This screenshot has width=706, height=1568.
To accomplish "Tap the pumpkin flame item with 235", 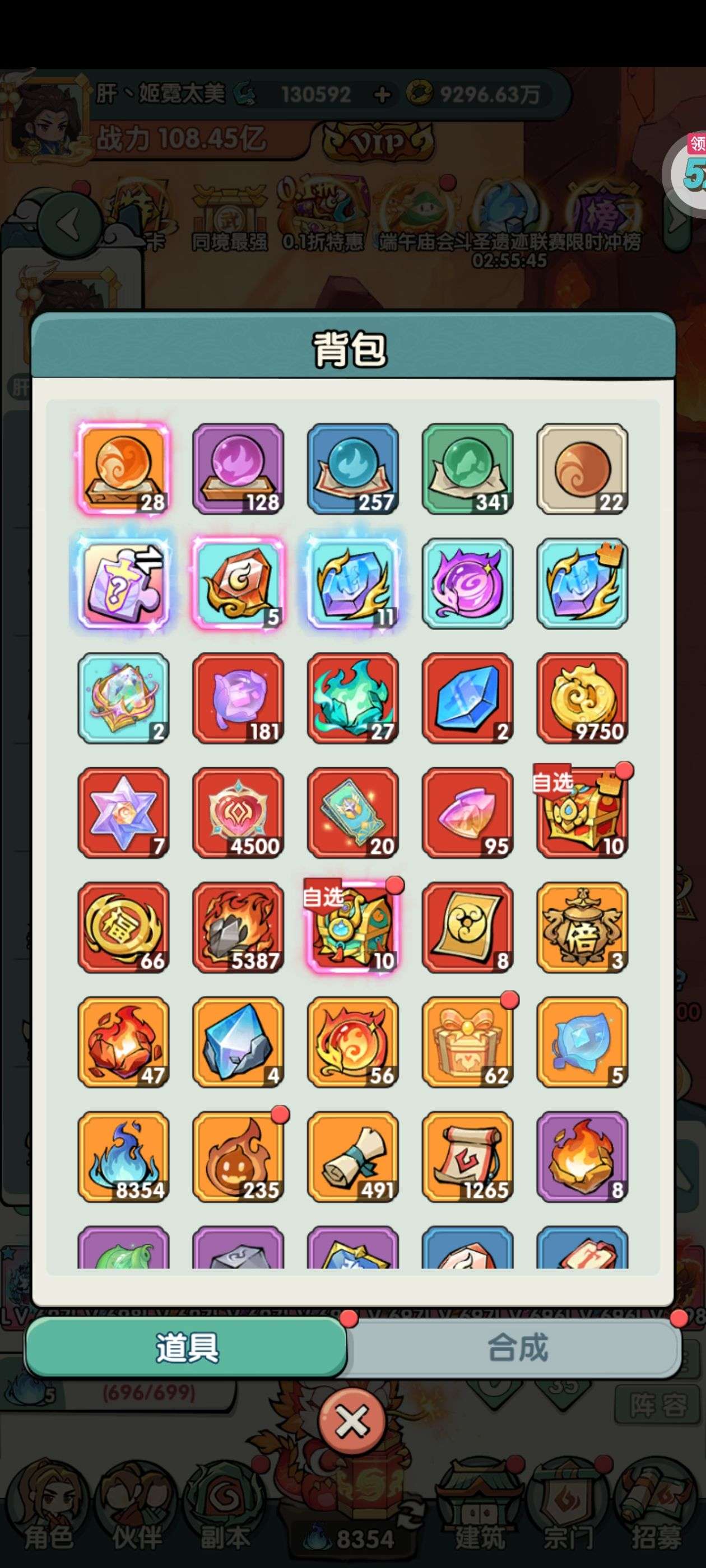I will [x=238, y=1156].
